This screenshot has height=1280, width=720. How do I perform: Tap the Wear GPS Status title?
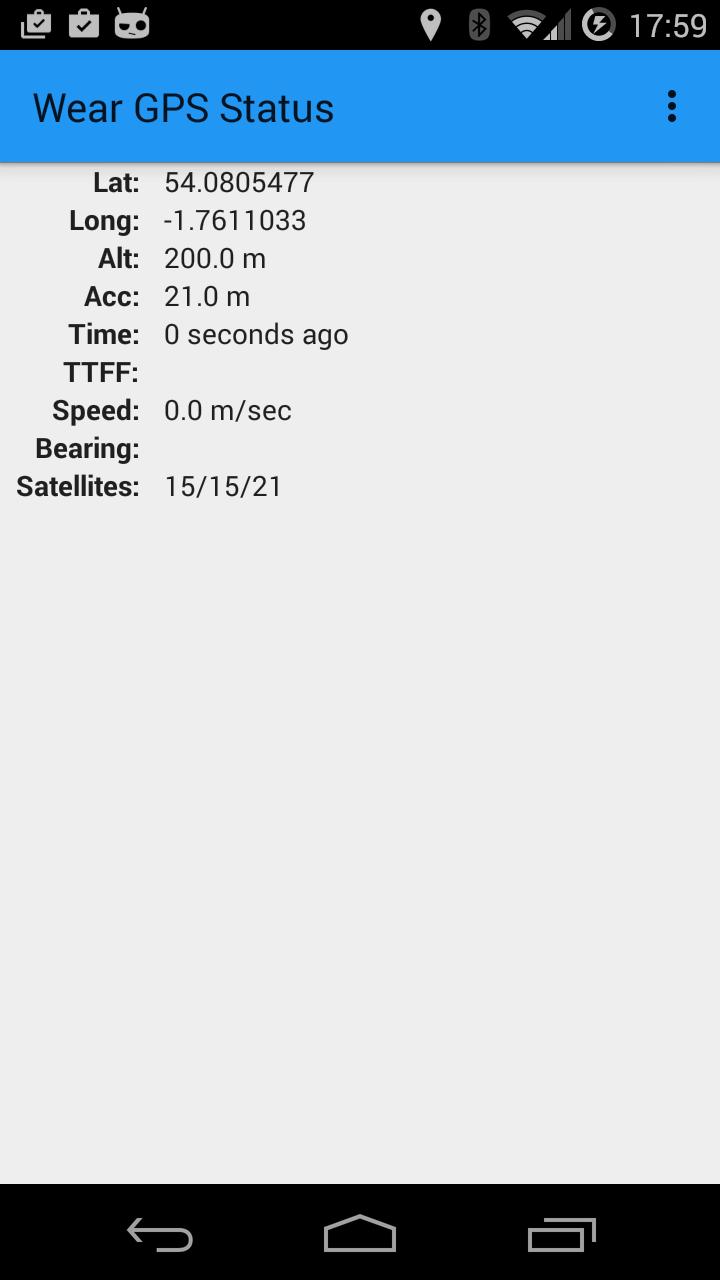(183, 107)
